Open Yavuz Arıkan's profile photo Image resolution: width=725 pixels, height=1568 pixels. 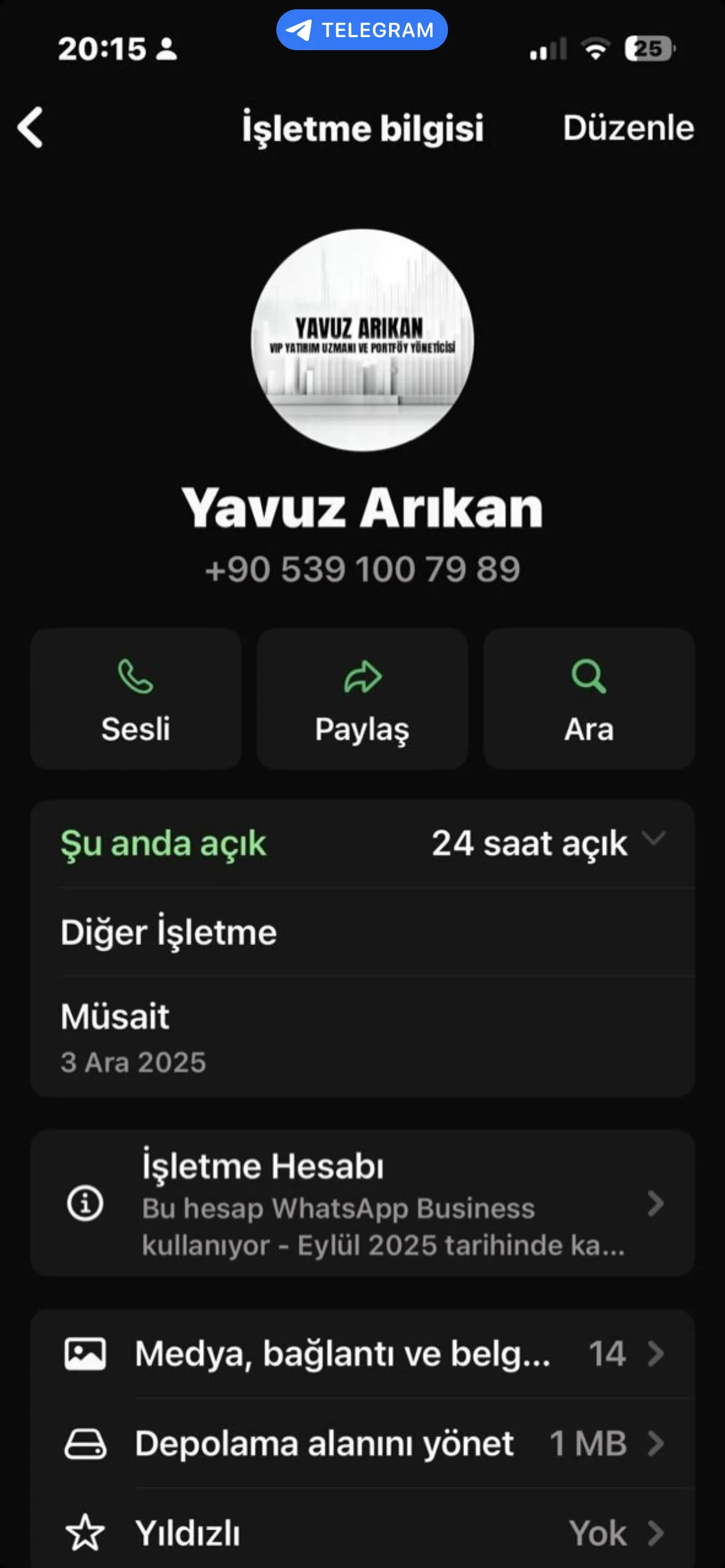point(362,340)
